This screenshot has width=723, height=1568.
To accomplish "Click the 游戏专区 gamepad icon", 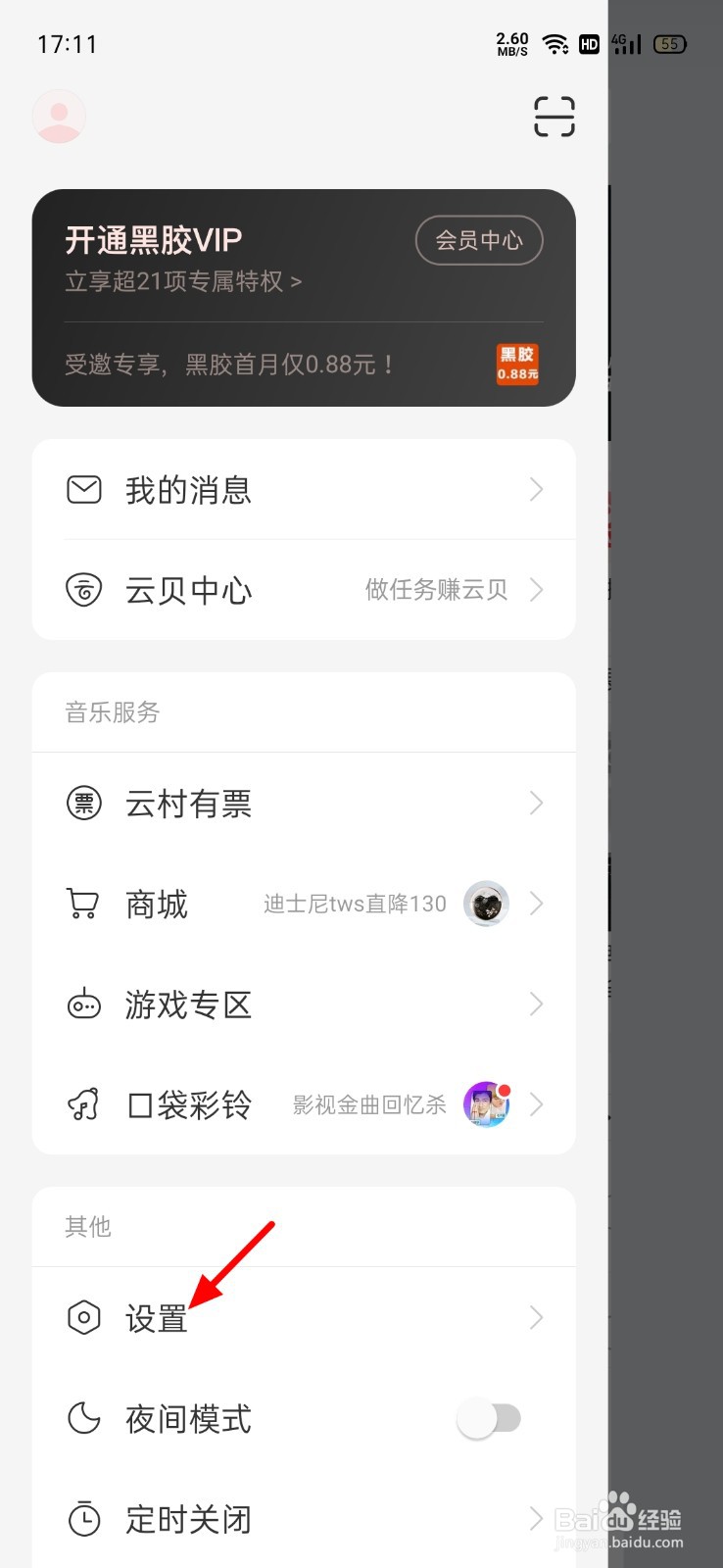I will (x=84, y=1004).
